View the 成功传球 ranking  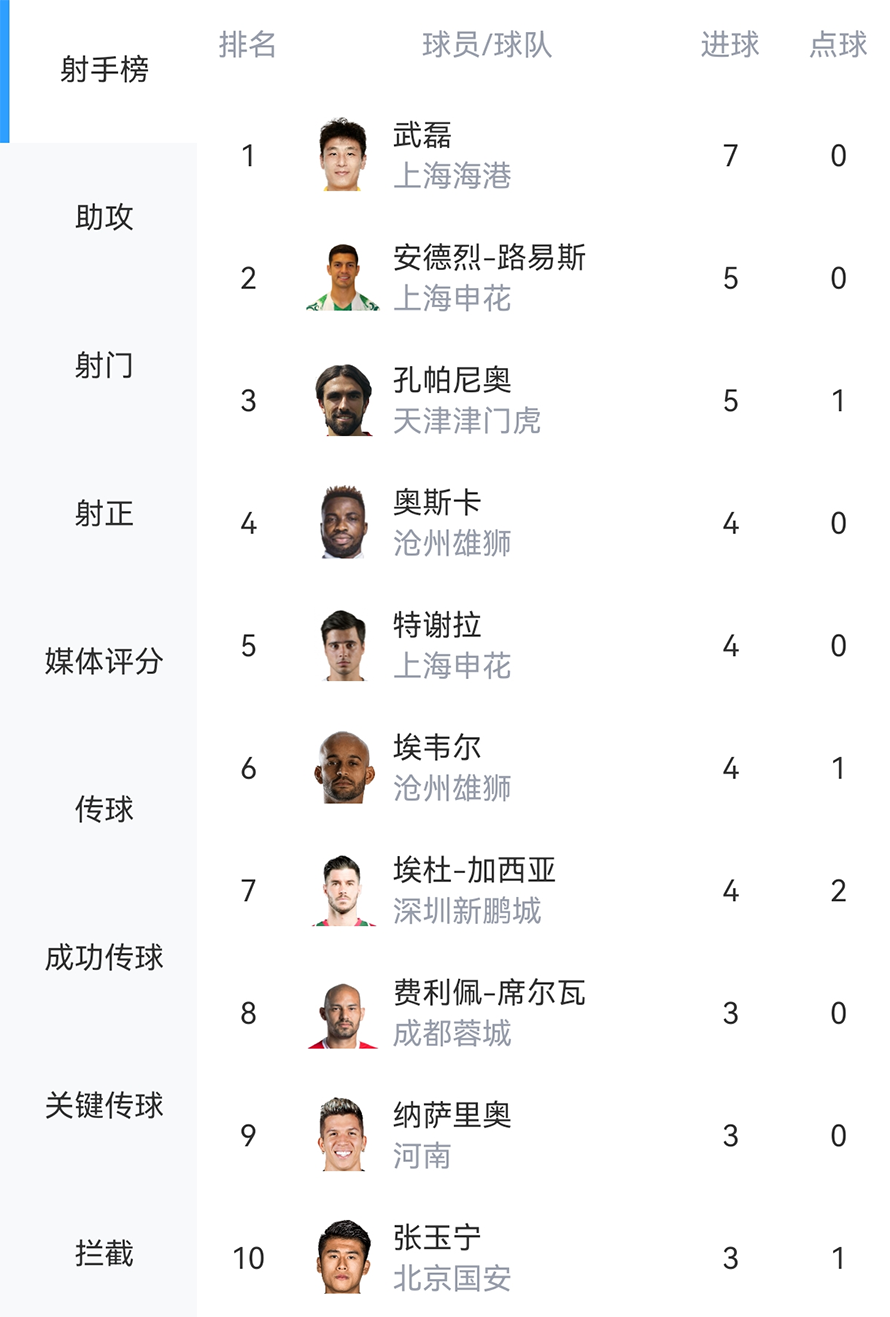pyautogui.click(x=104, y=957)
